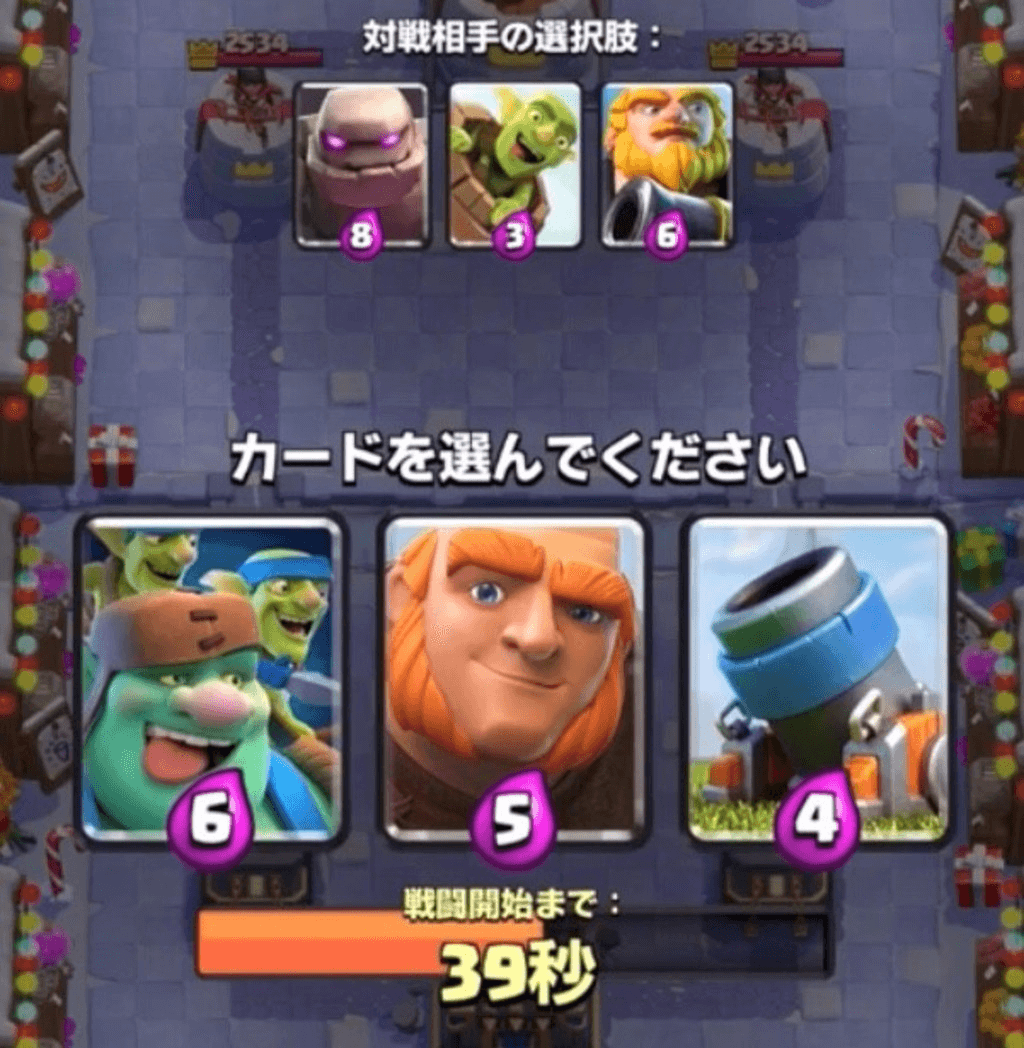This screenshot has height=1048, width=1024.
Task: Choose the 5-elixir Giant card
Action: (x=512, y=680)
